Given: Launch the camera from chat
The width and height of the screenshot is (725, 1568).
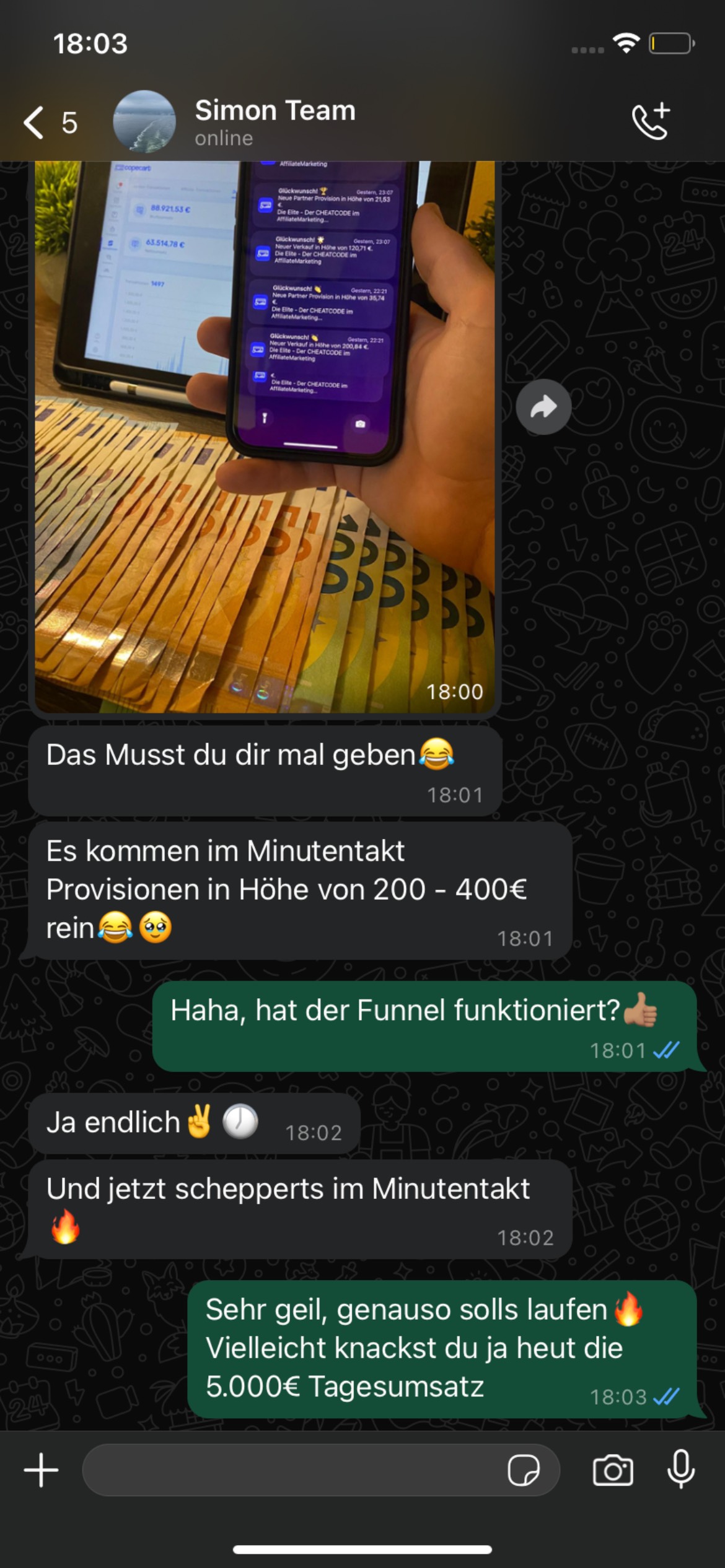Looking at the screenshot, I should click(x=612, y=1470).
